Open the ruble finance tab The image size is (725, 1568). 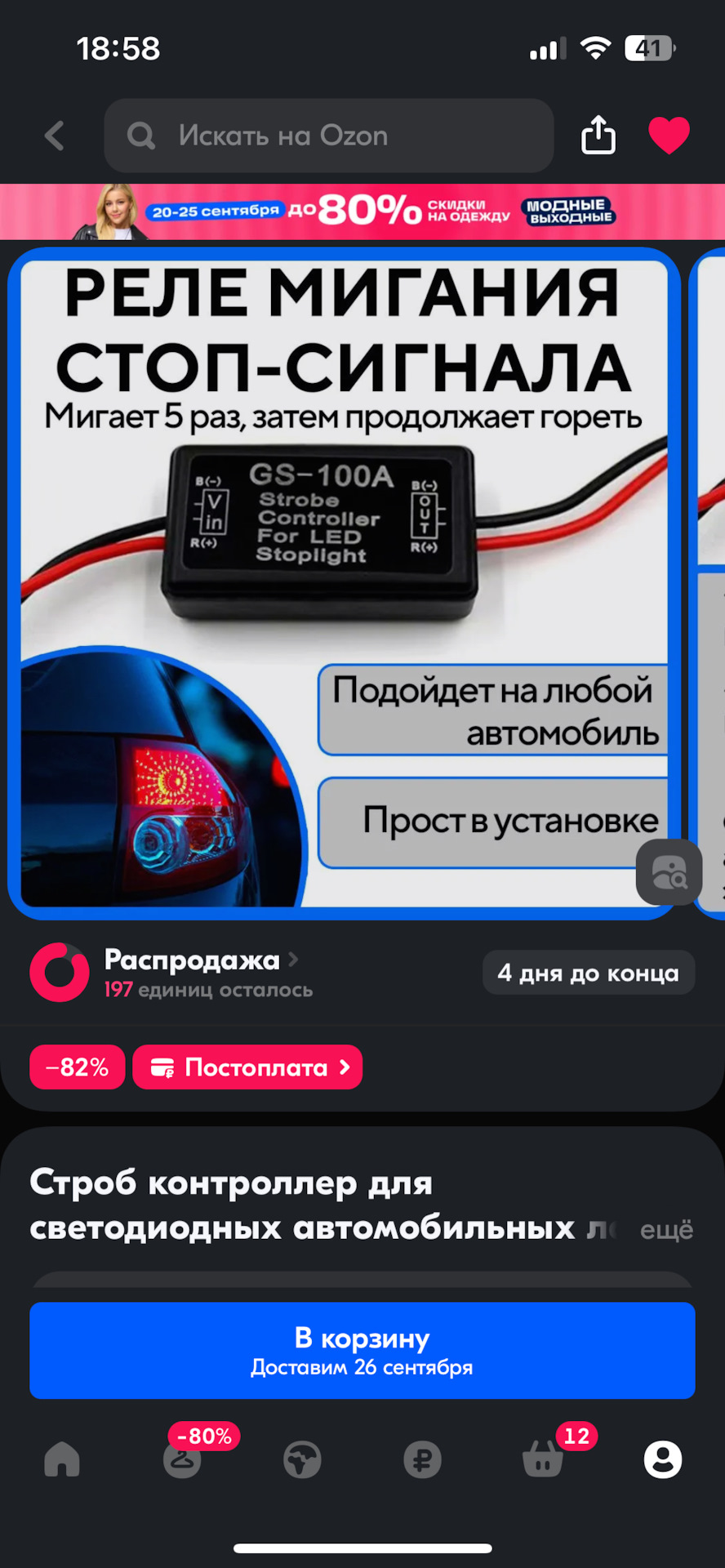[422, 1459]
